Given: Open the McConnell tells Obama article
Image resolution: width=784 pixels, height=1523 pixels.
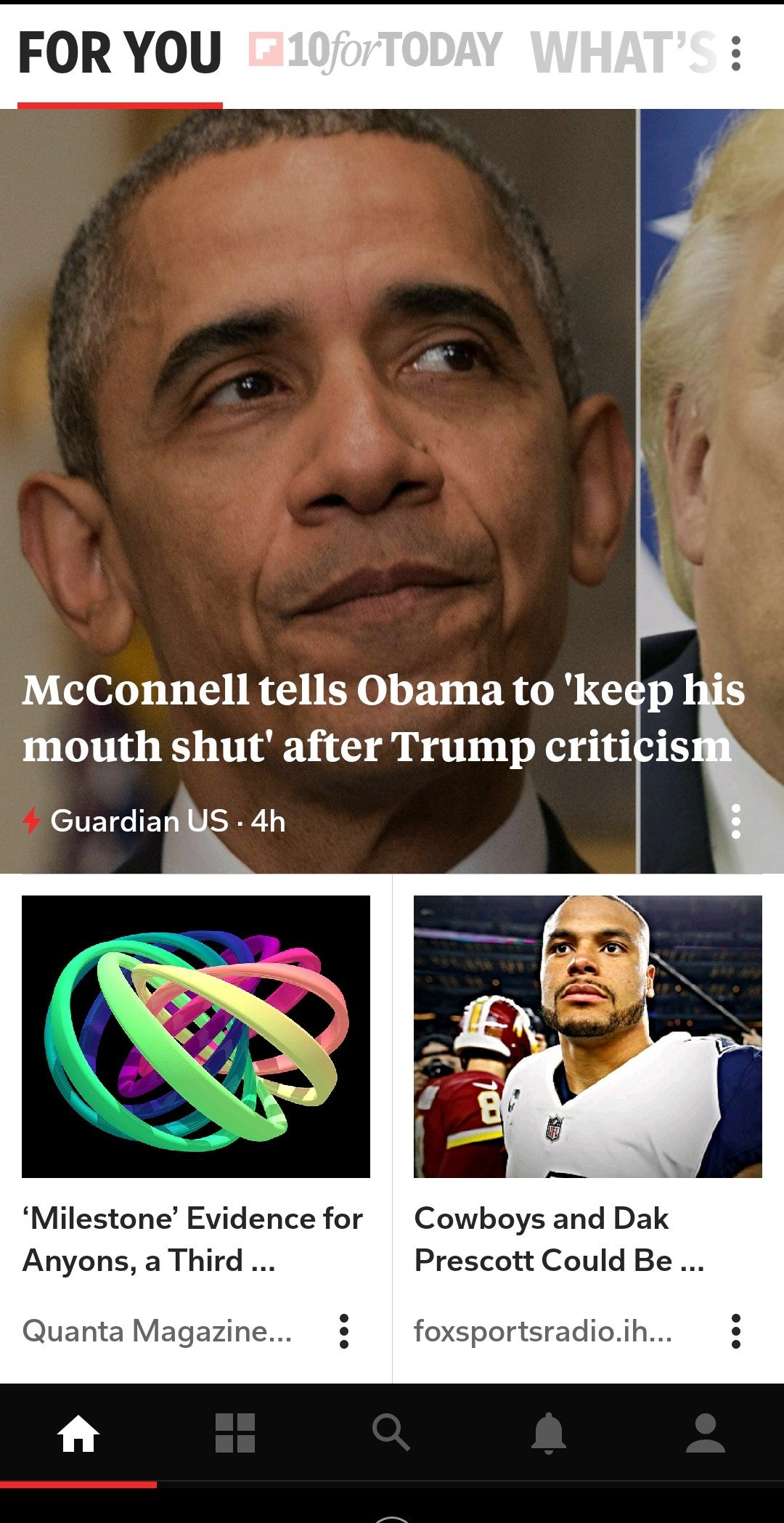Looking at the screenshot, I should coord(383,718).
